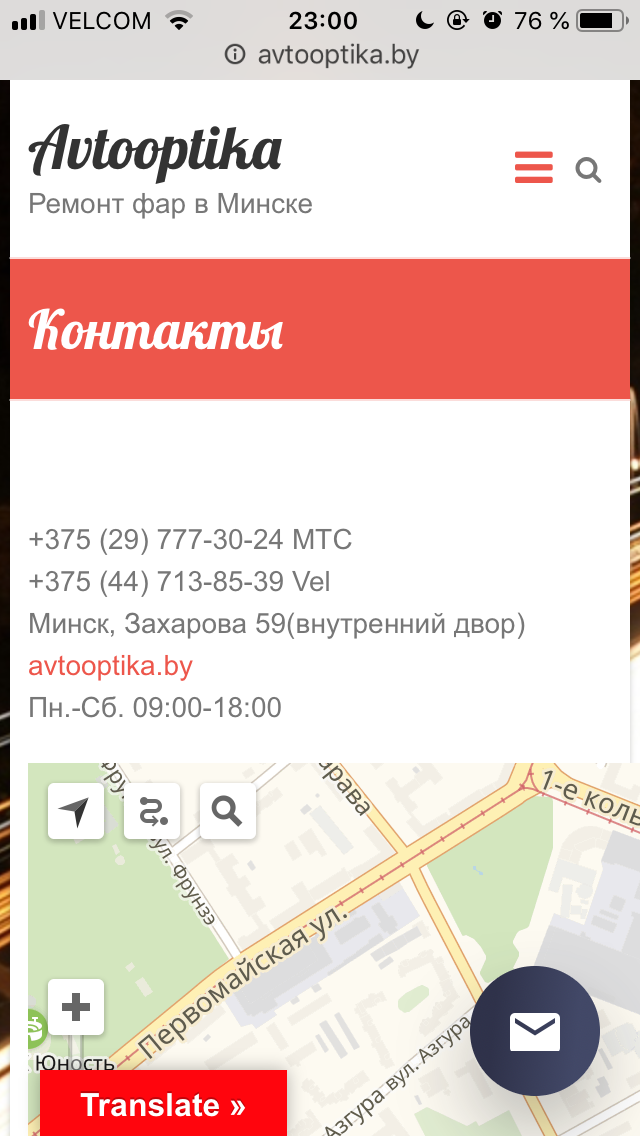The image size is (640, 1136).
Task: Tap the Avtooptika site title
Action: (x=155, y=151)
